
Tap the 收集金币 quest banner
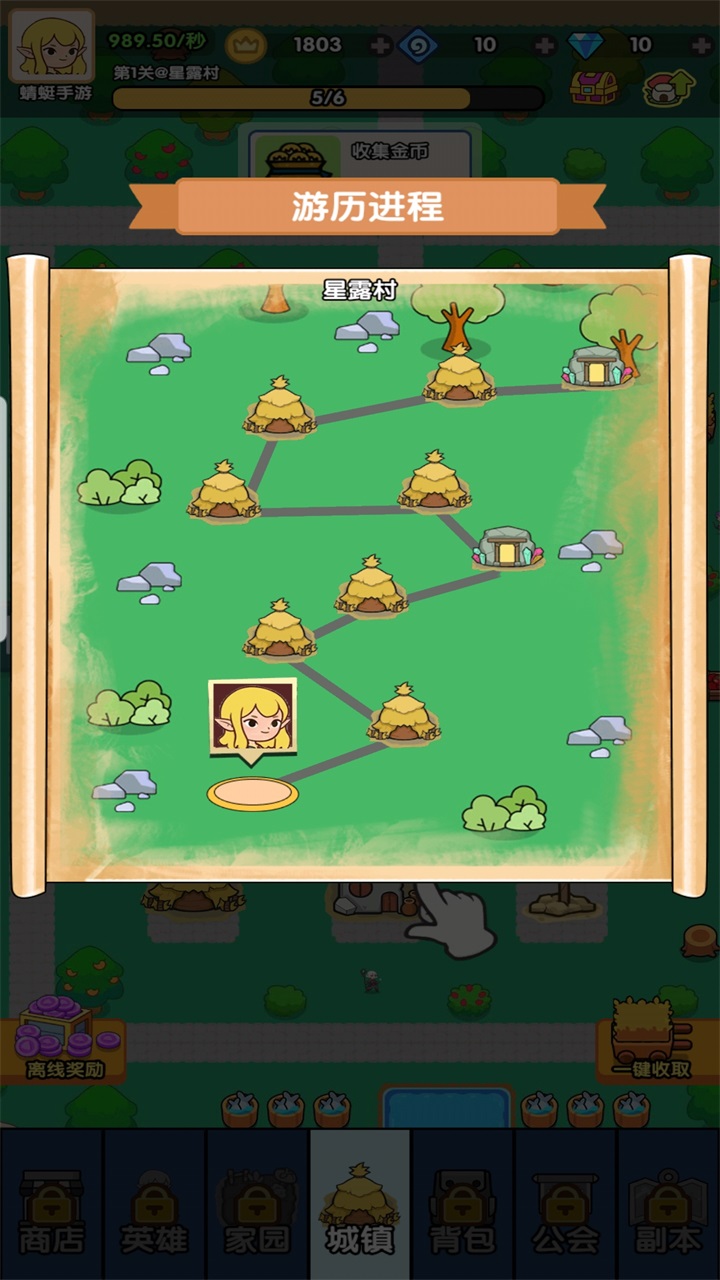coord(360,152)
